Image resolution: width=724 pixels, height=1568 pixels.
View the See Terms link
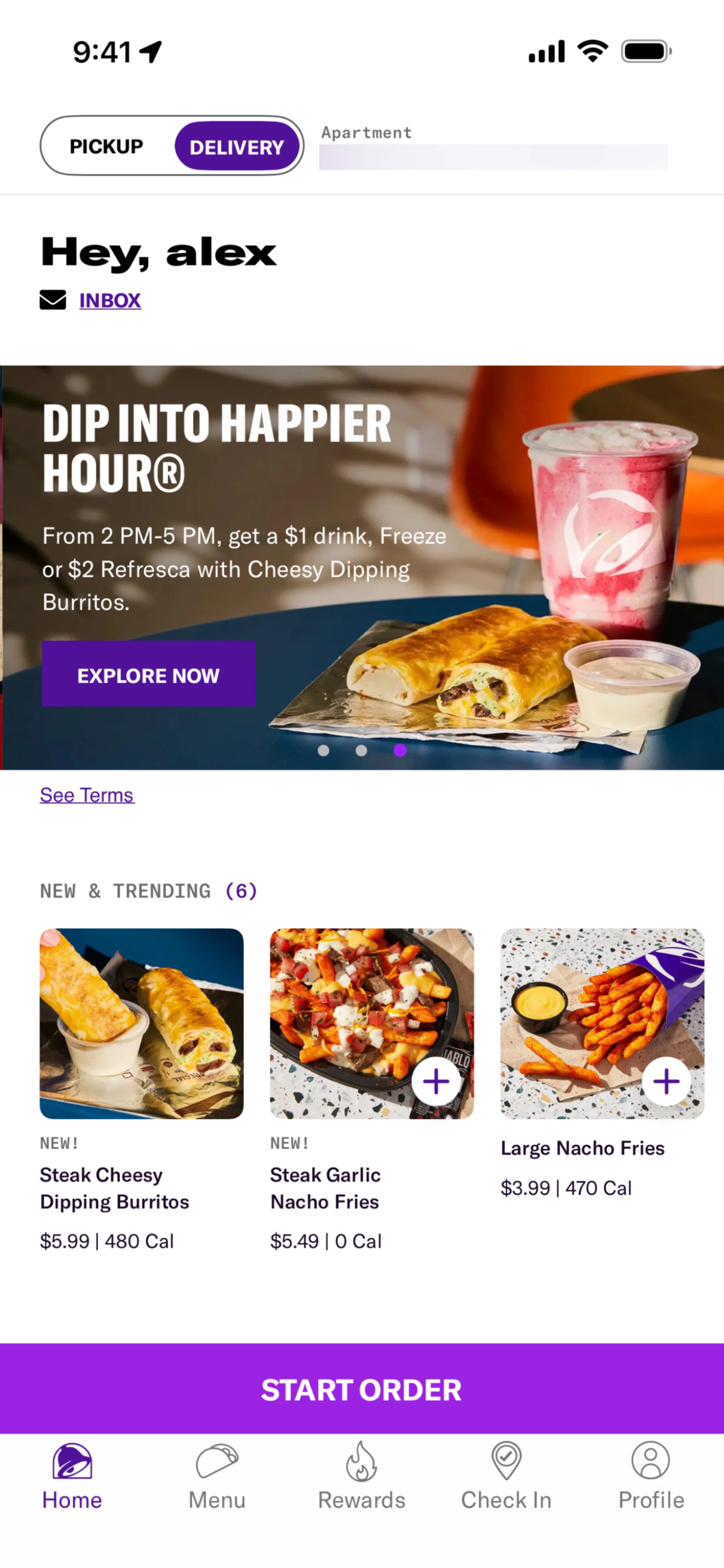(x=87, y=795)
